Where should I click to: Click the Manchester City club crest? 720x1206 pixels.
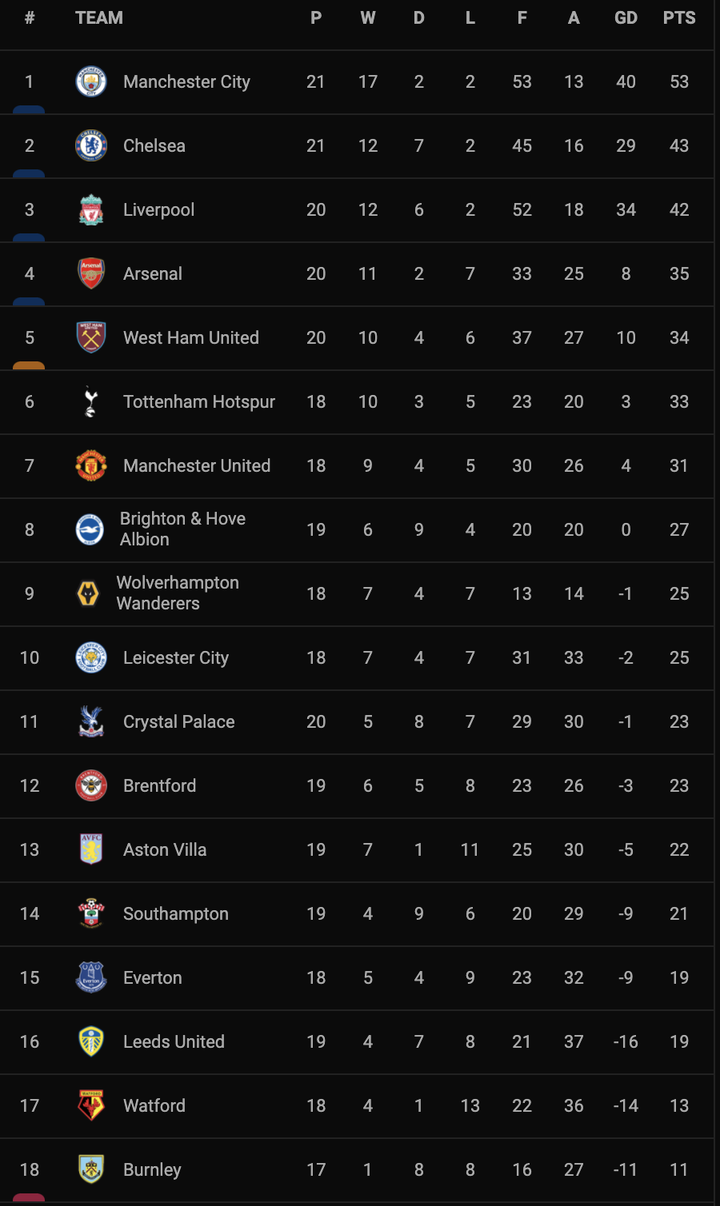tap(90, 82)
